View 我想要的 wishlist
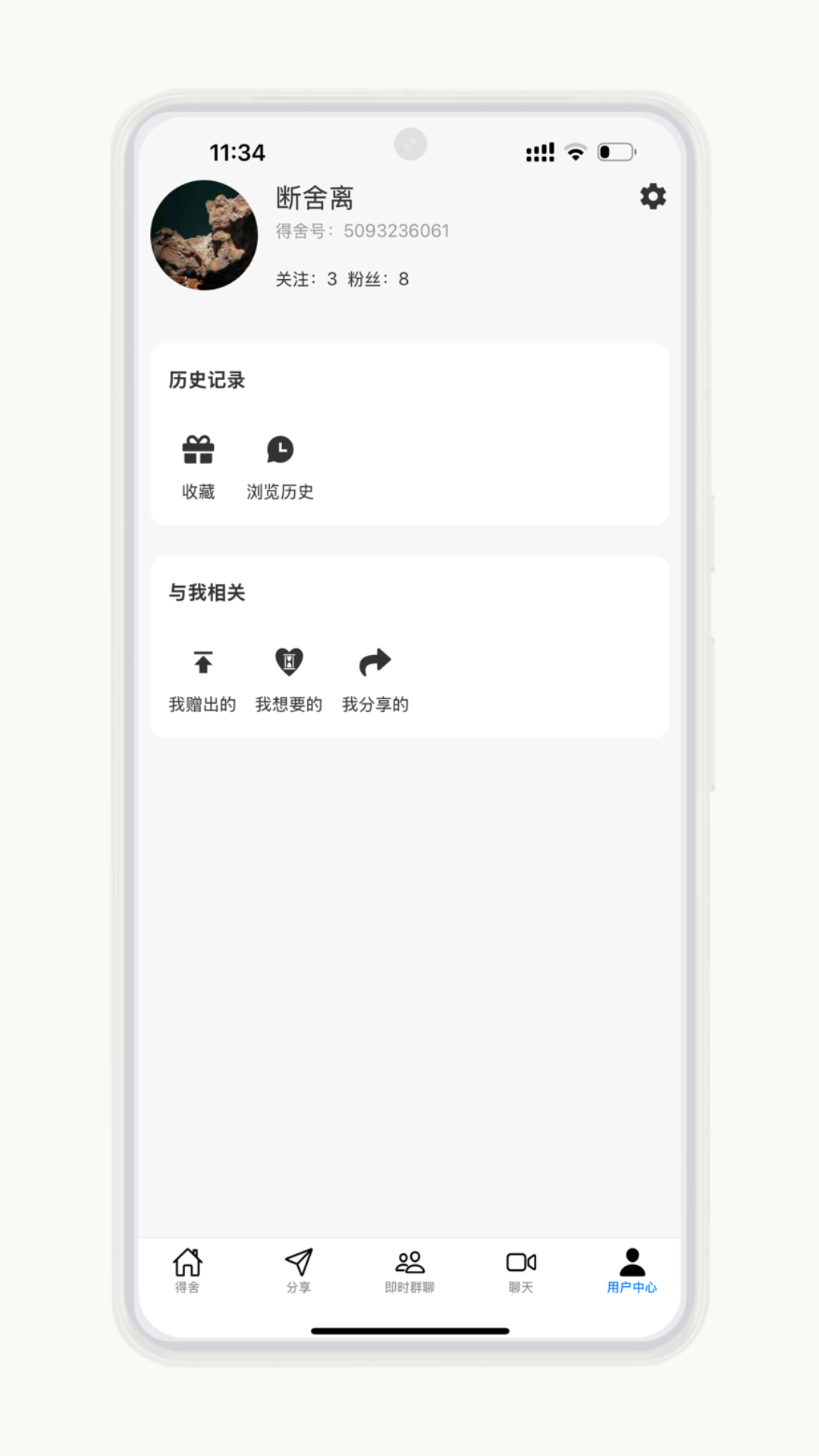The width and height of the screenshot is (819, 1456). click(289, 679)
